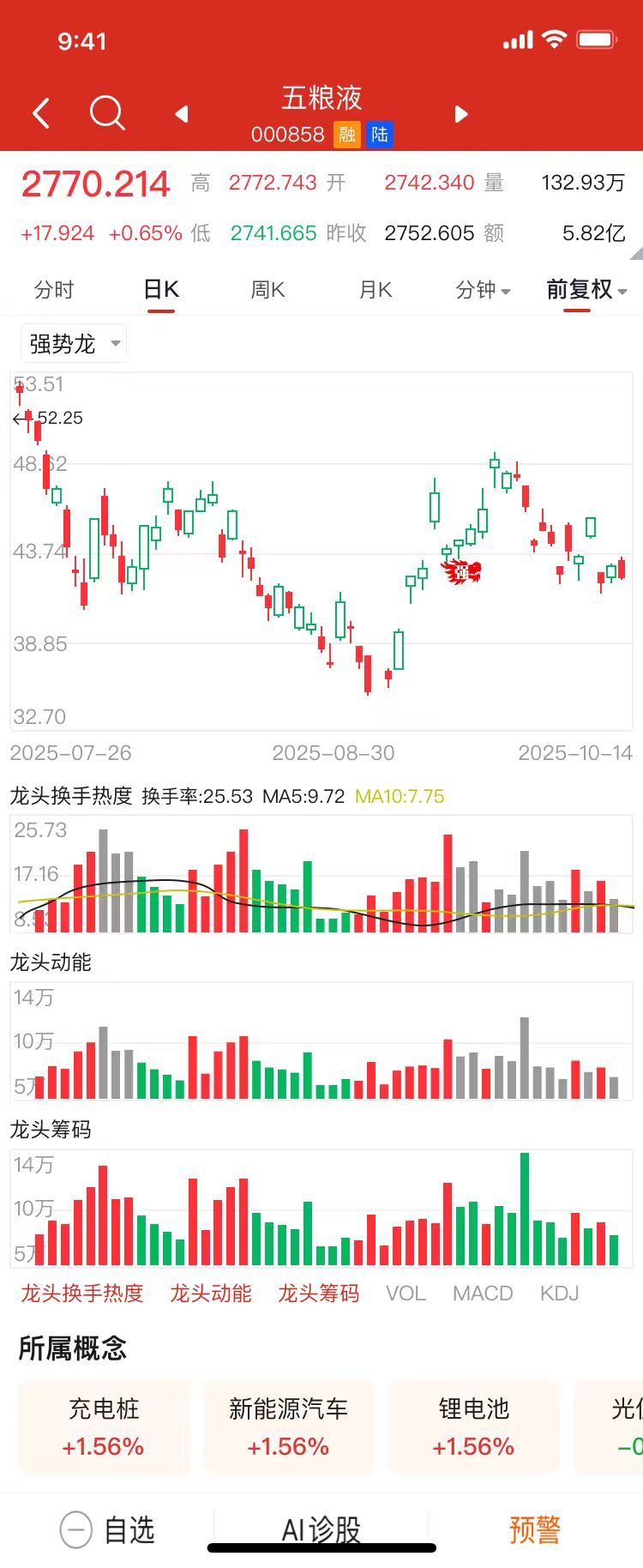
Task: Tap the 充电桩 concept card
Action: tap(103, 1426)
